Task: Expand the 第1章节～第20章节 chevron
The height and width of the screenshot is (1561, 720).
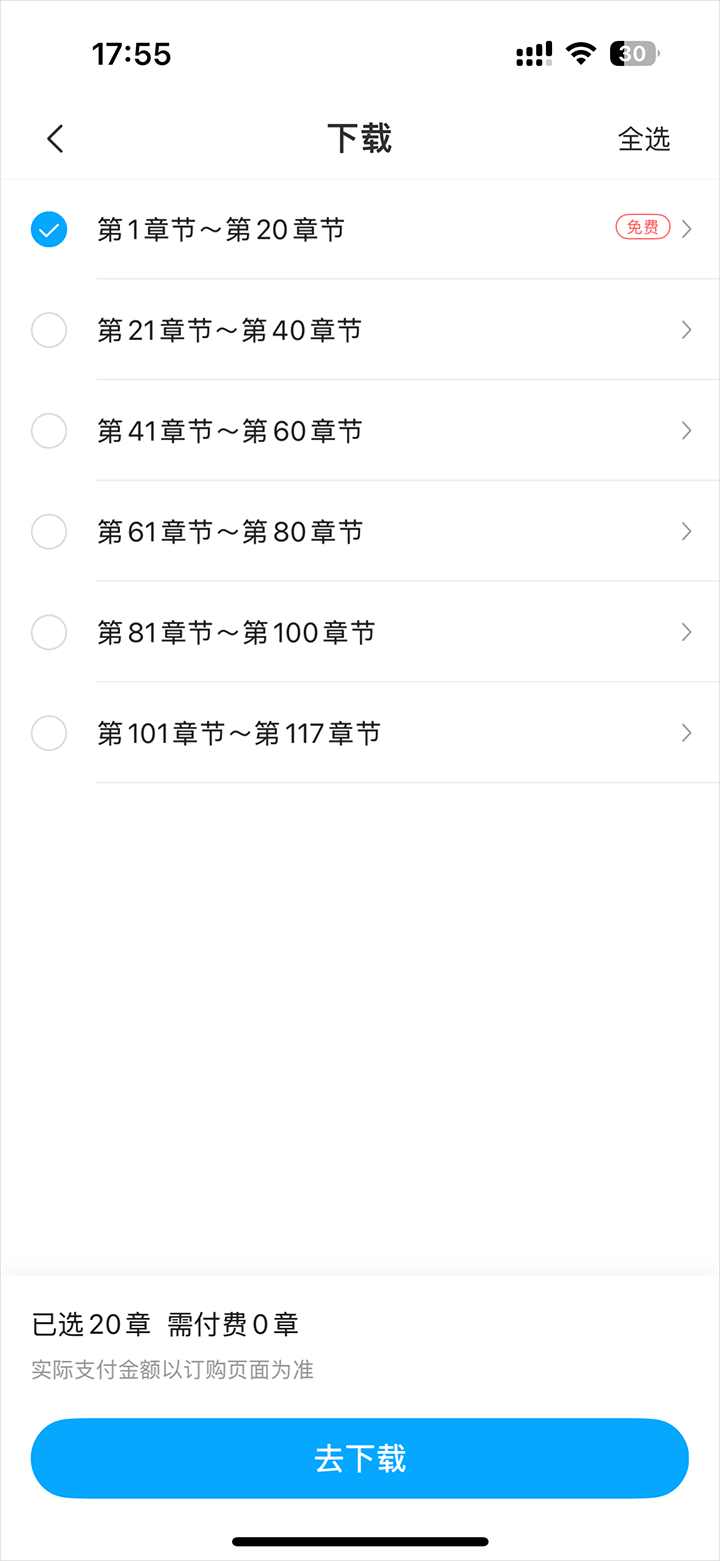Action: 686,229
